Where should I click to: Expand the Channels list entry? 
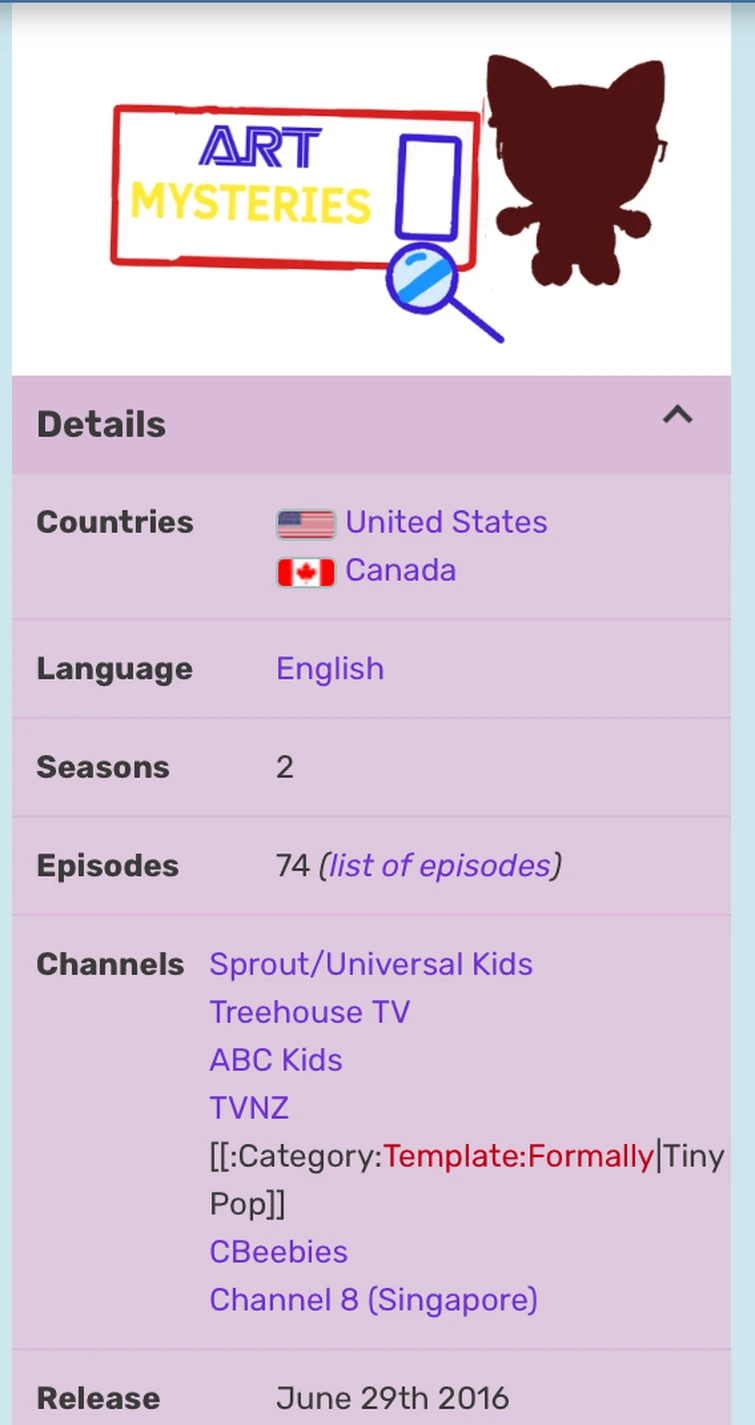coord(110,963)
